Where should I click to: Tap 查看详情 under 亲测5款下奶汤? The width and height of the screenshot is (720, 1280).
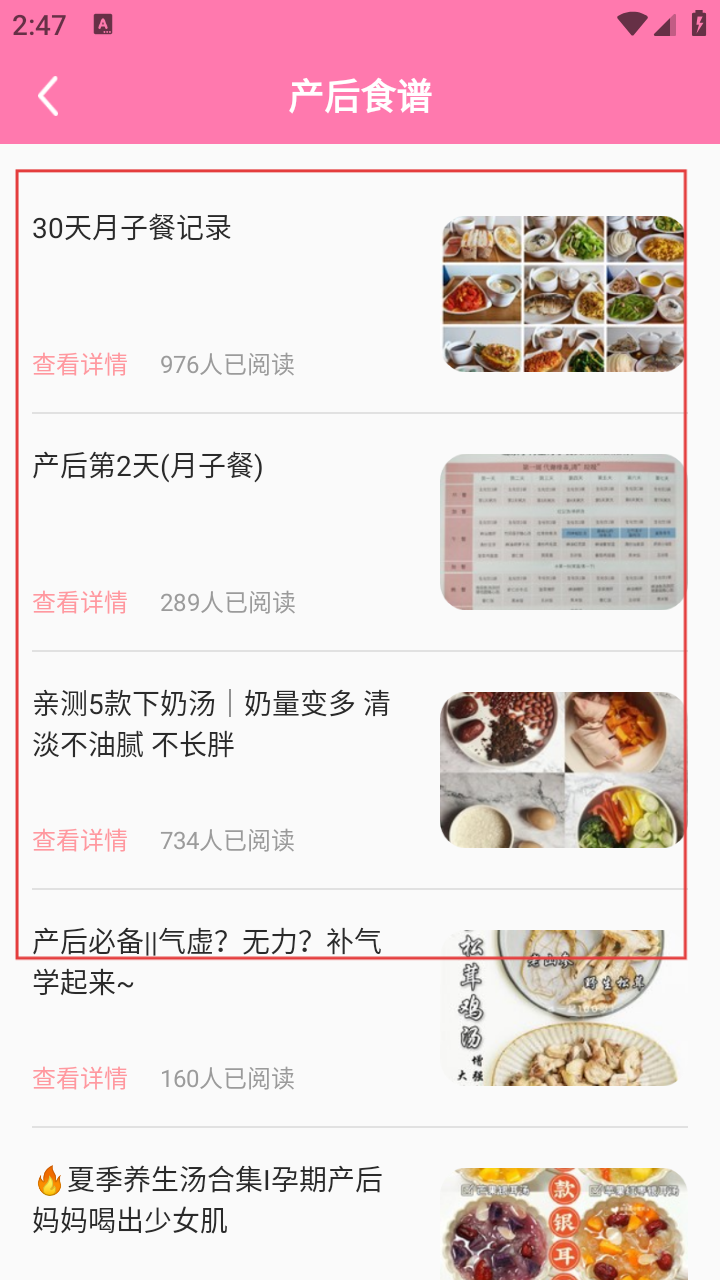click(x=80, y=841)
